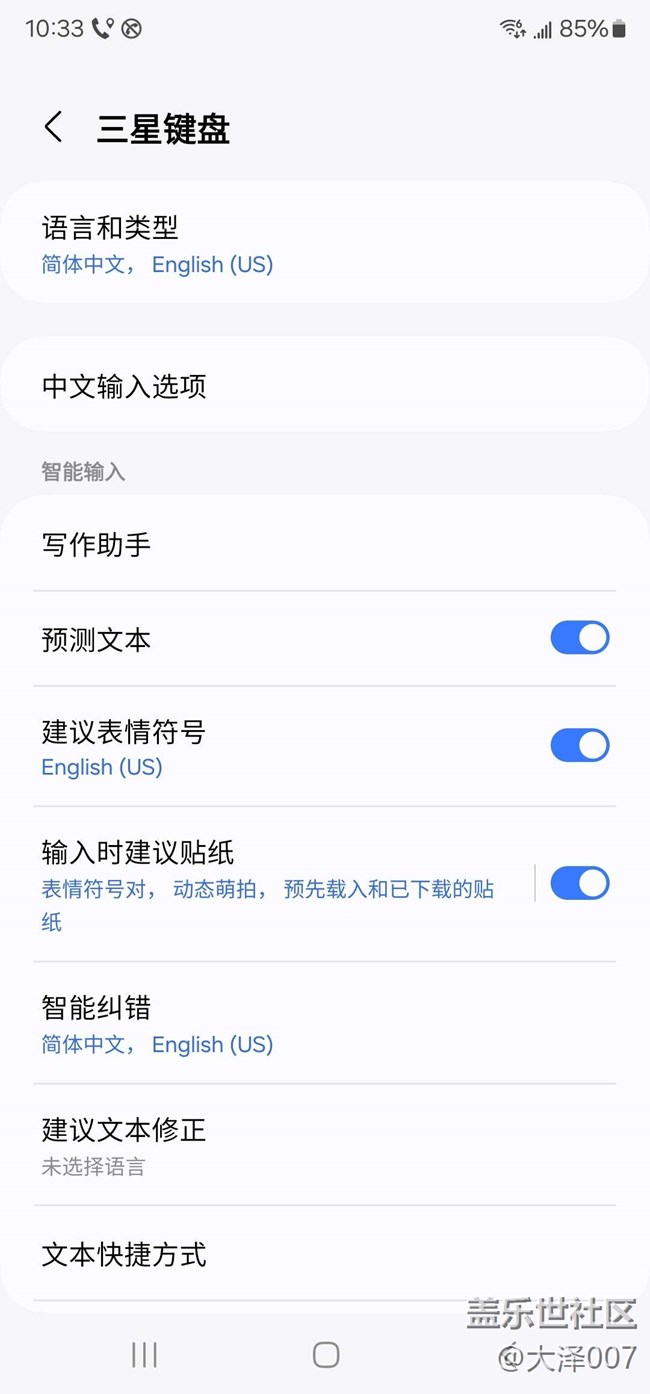
Task: Open 中文输入选项
Action: pos(325,385)
